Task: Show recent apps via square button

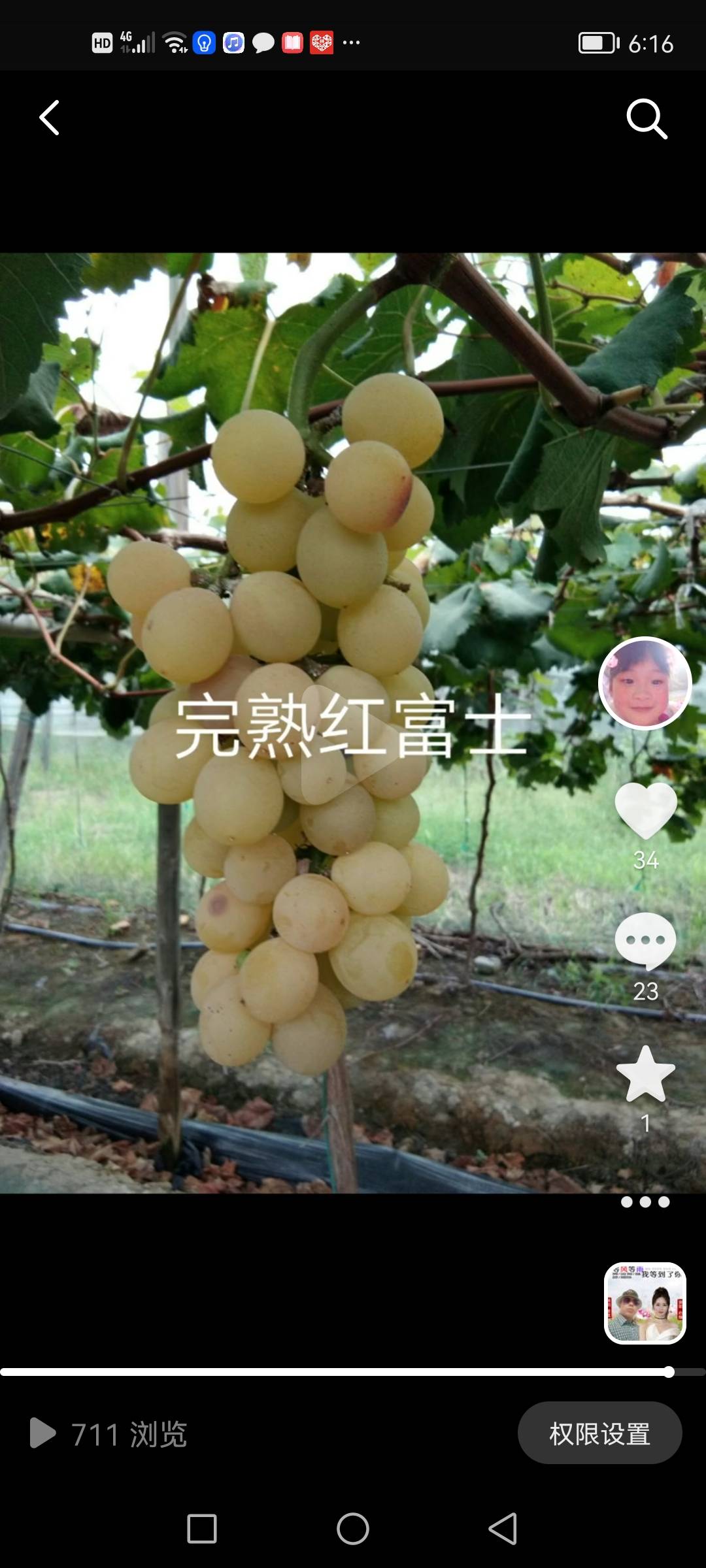Action: pyautogui.click(x=202, y=1529)
